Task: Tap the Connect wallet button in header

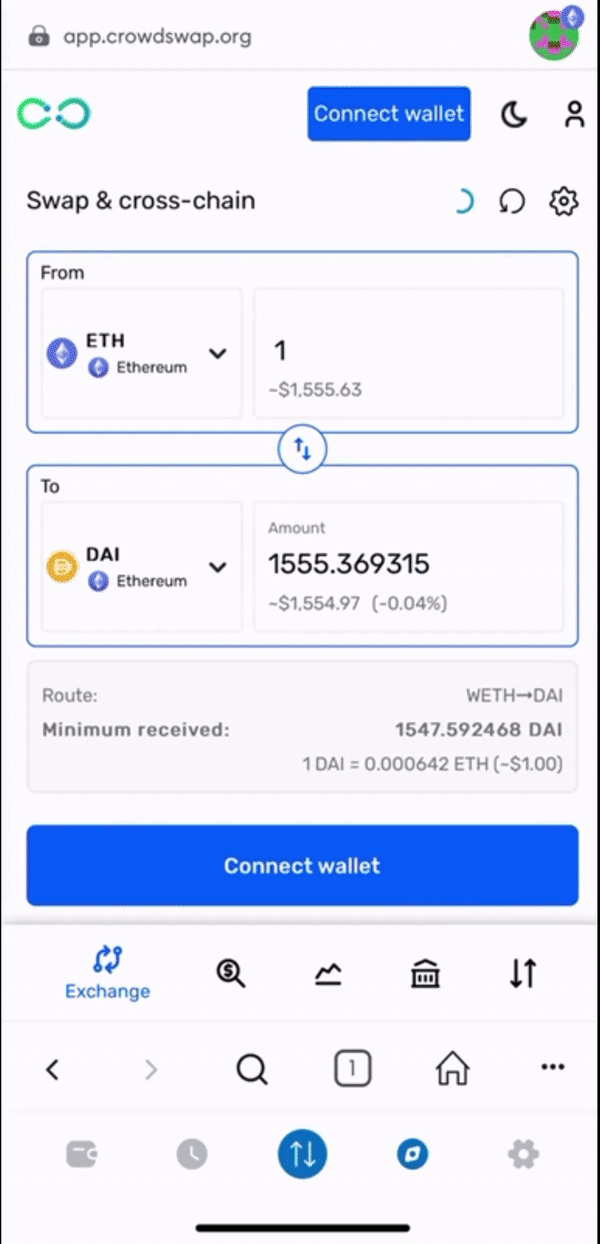Action: point(388,114)
